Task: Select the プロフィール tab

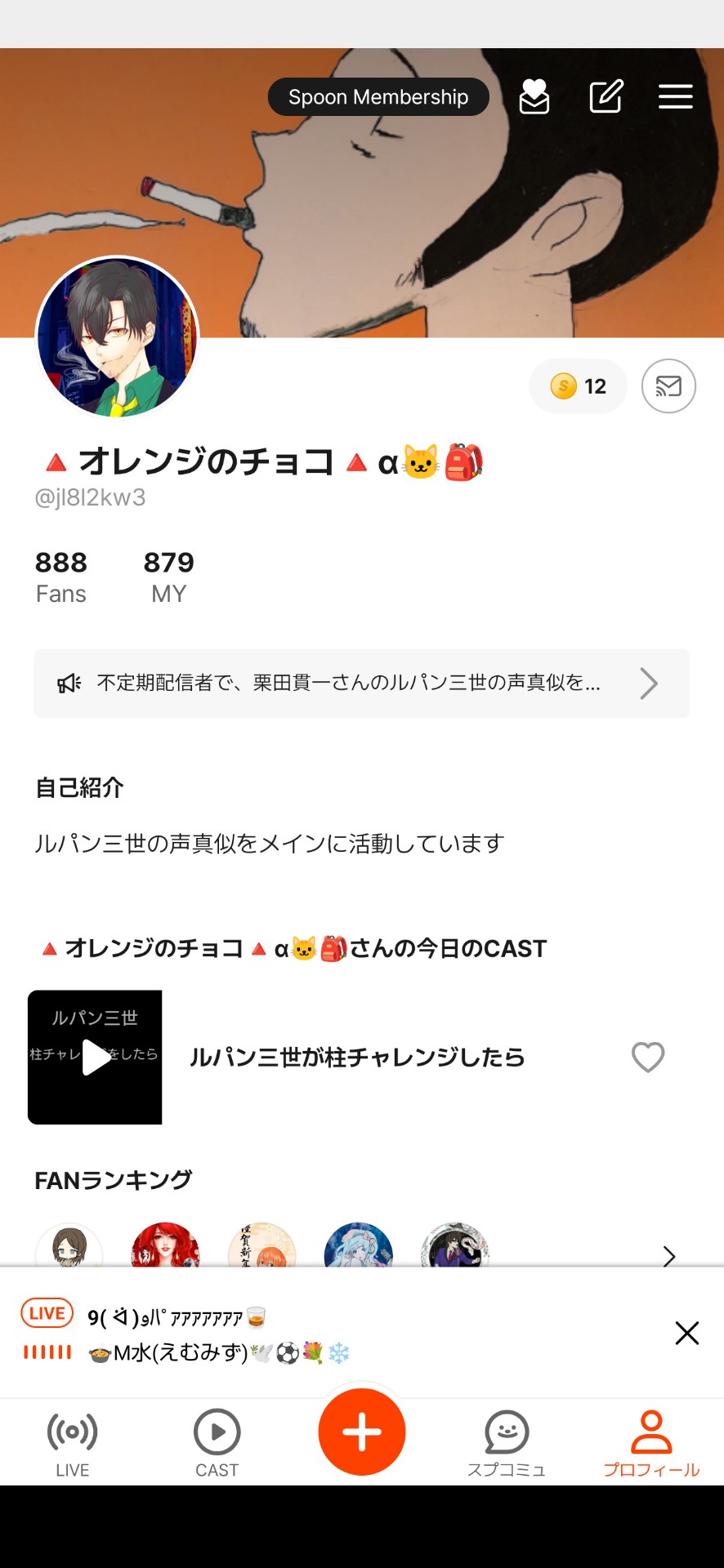Action: pyautogui.click(x=651, y=1444)
